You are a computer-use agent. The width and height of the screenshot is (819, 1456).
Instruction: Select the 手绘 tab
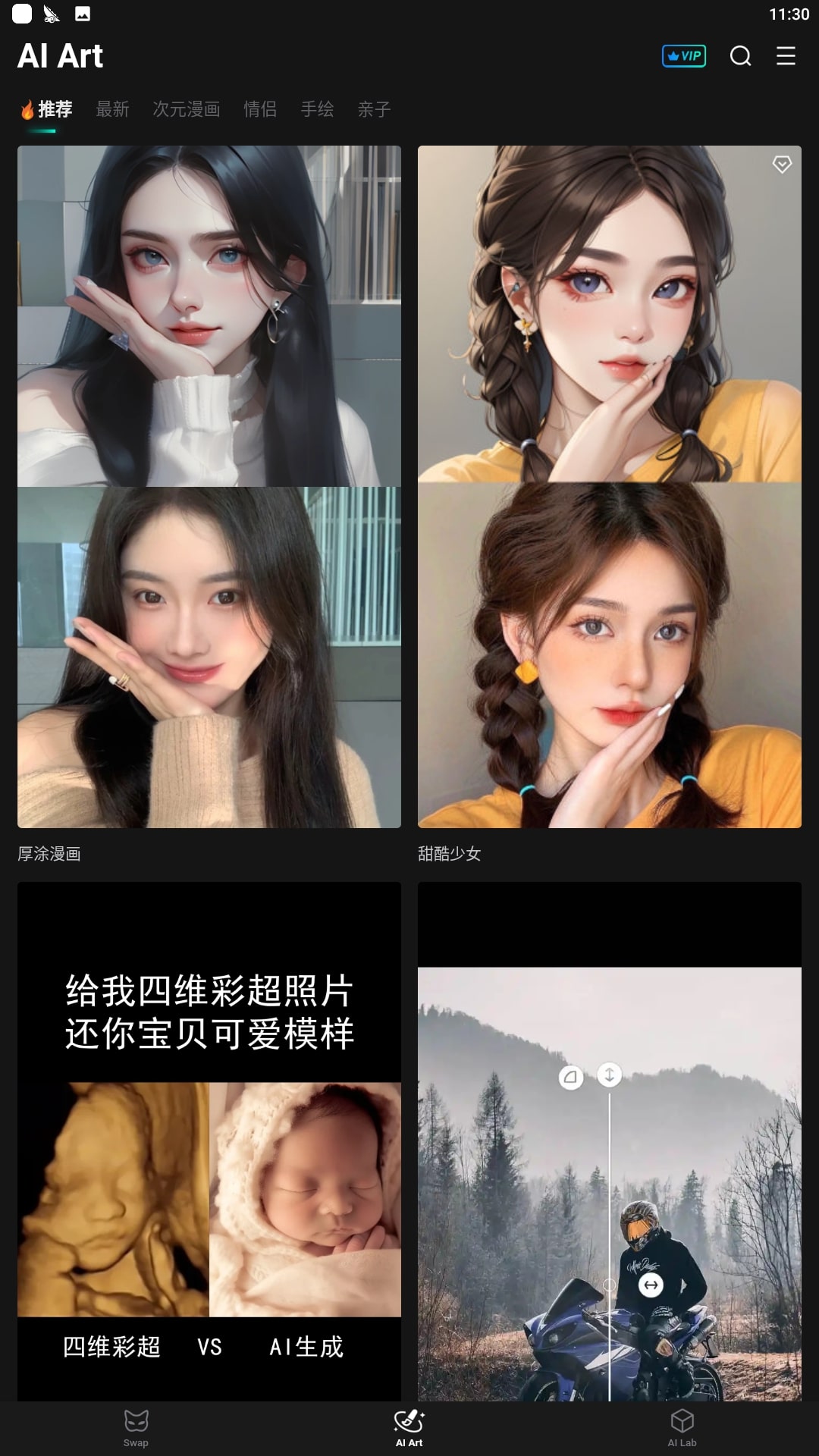click(x=317, y=109)
